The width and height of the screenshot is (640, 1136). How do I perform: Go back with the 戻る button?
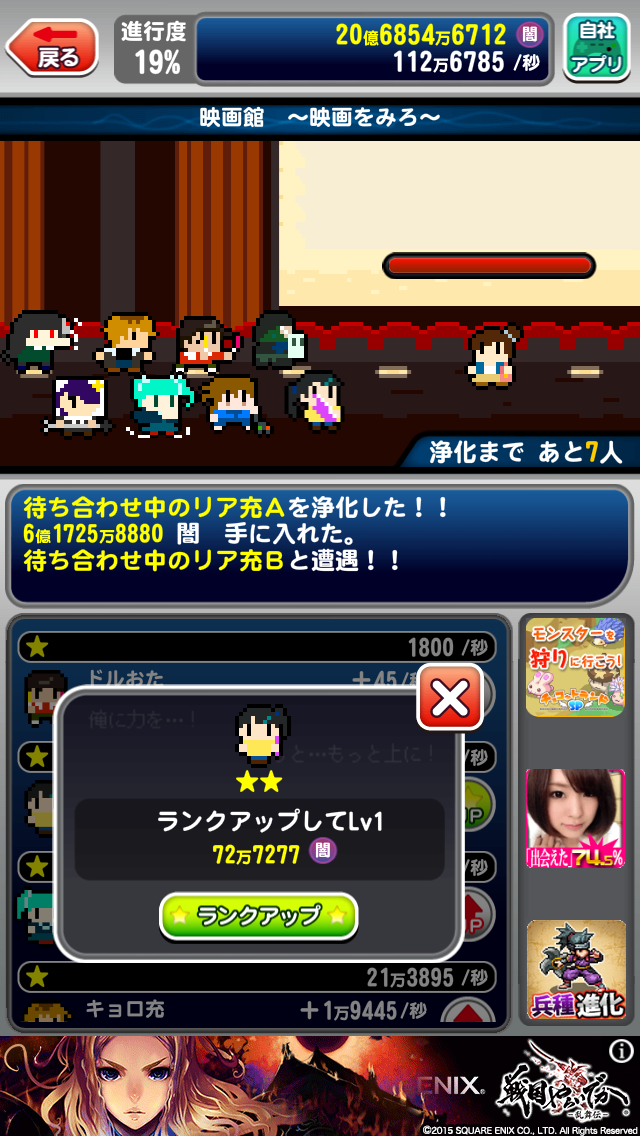[53, 48]
